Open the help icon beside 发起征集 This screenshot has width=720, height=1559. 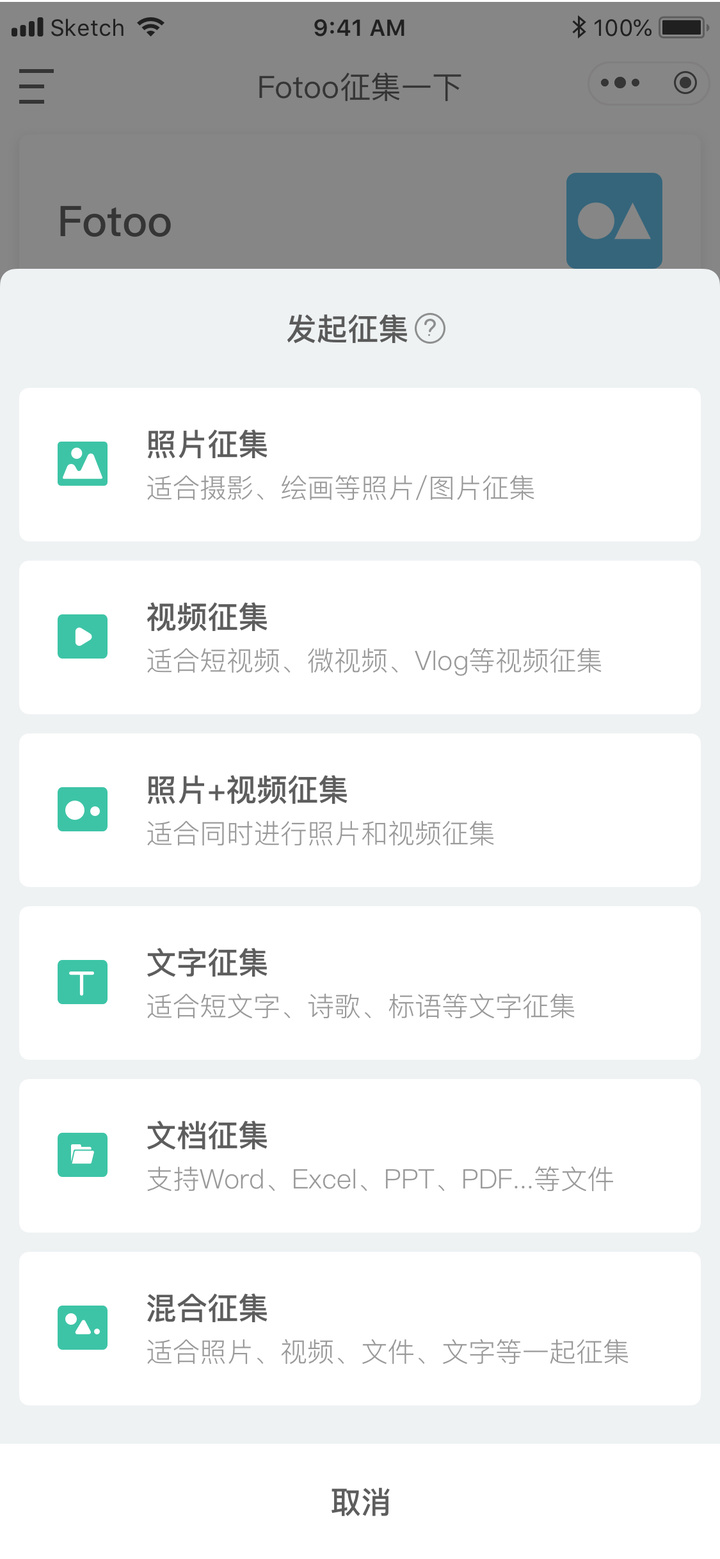pos(430,328)
